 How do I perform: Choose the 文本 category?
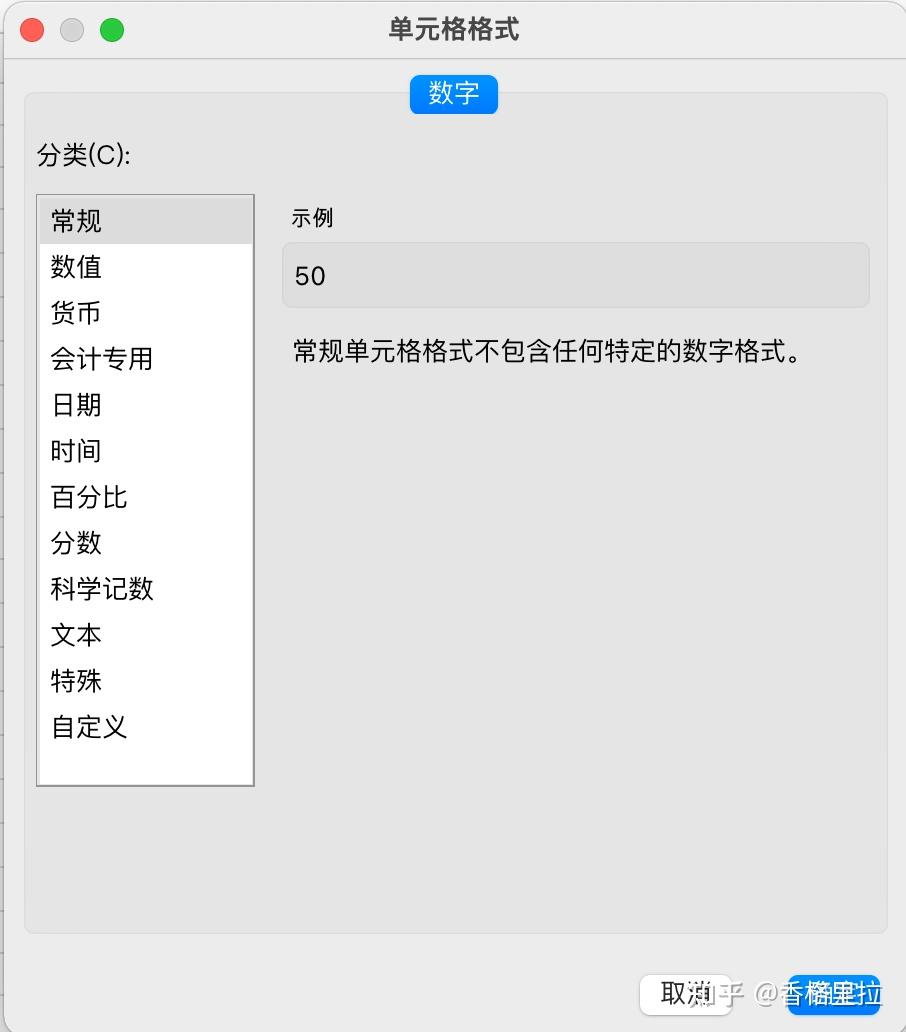coord(77,635)
